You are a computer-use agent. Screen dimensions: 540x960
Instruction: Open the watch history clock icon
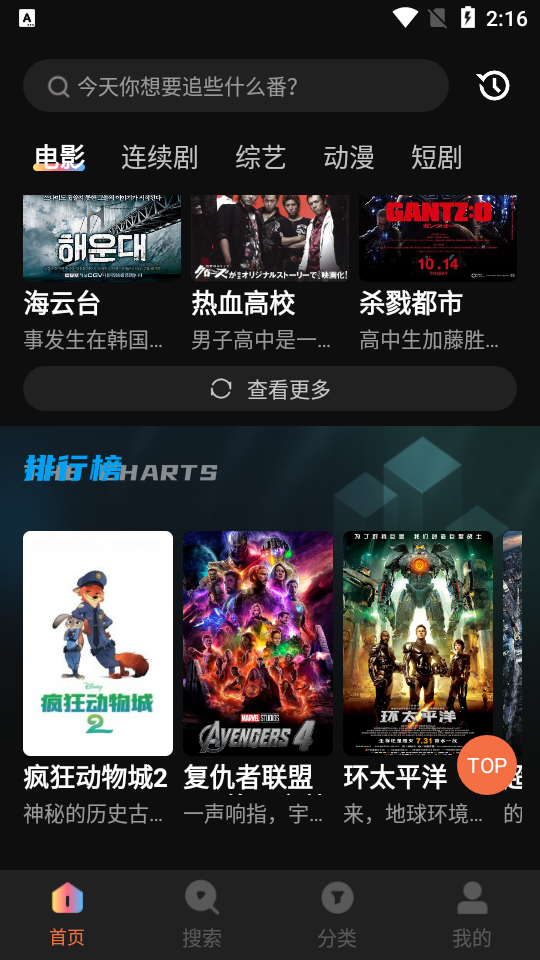(x=493, y=86)
